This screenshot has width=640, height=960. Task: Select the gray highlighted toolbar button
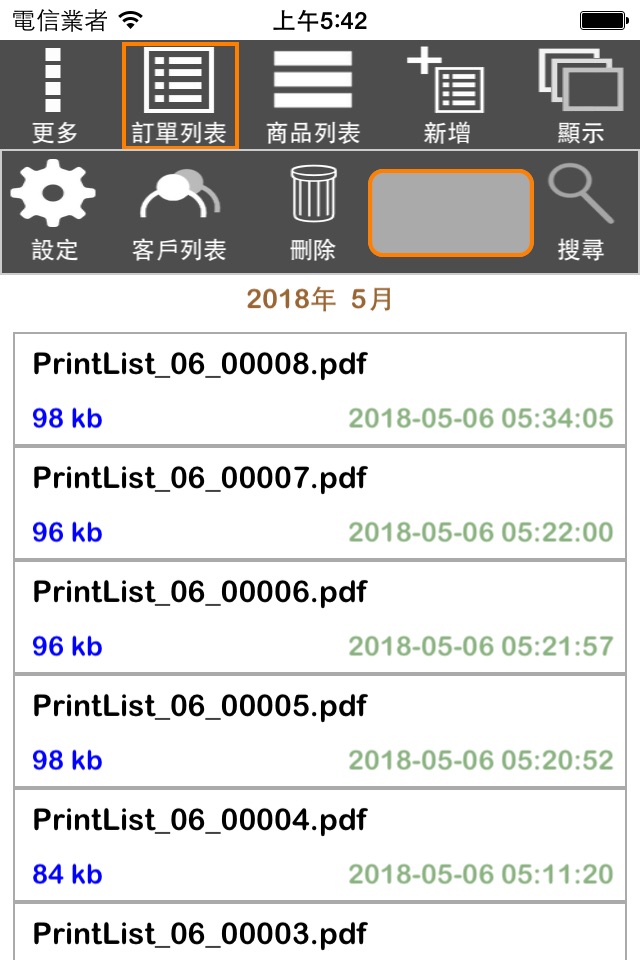click(450, 212)
